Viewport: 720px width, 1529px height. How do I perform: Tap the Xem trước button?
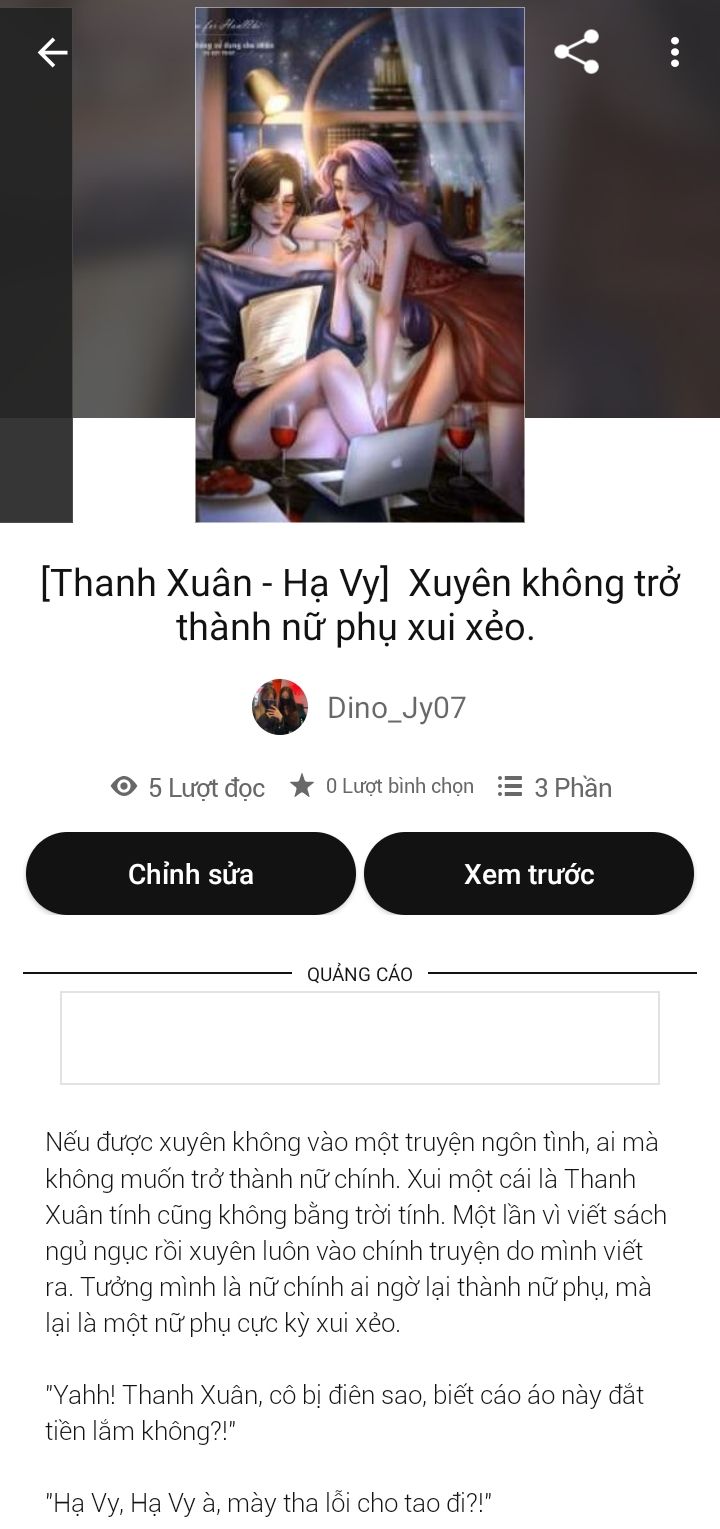[x=528, y=874]
